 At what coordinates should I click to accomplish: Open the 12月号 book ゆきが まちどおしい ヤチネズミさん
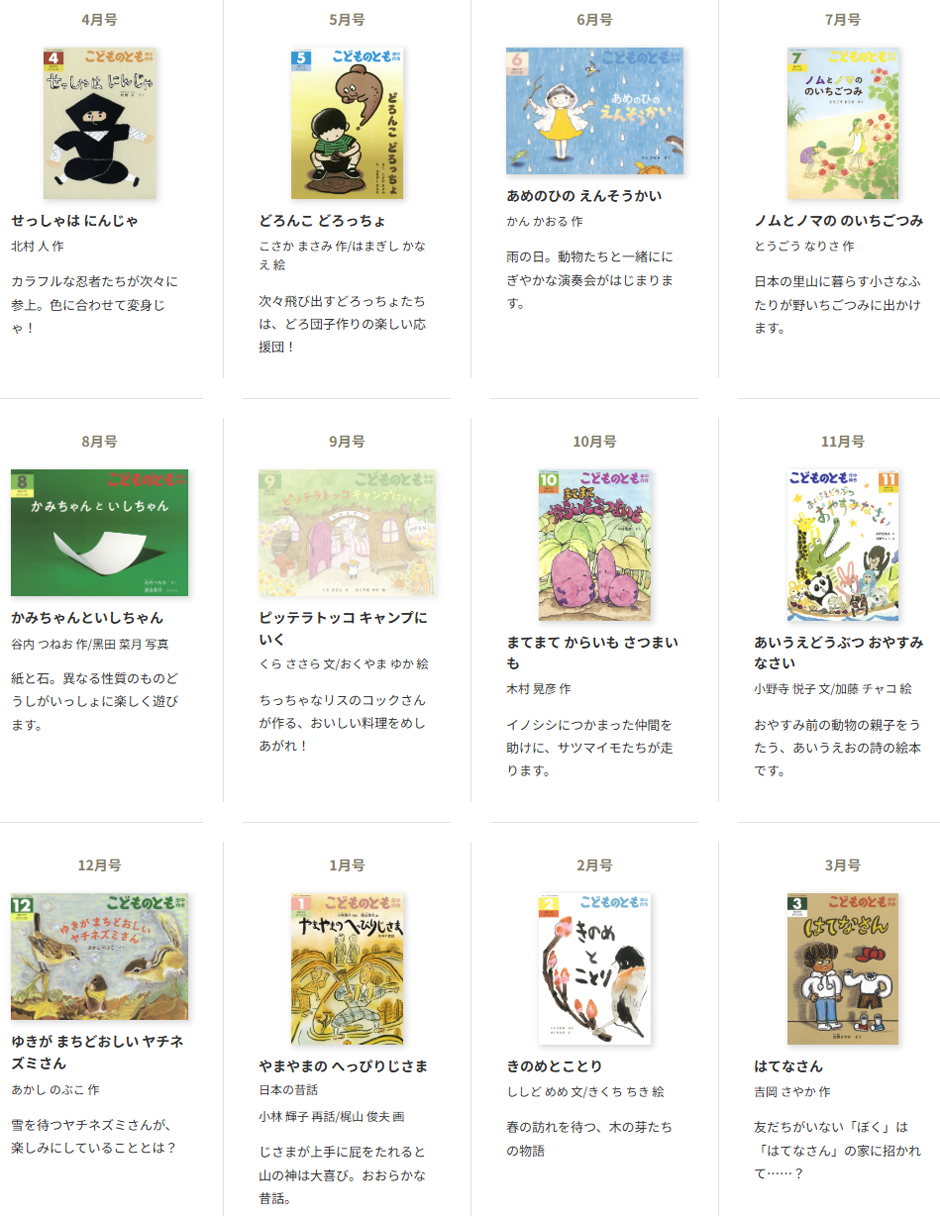[x=99, y=957]
